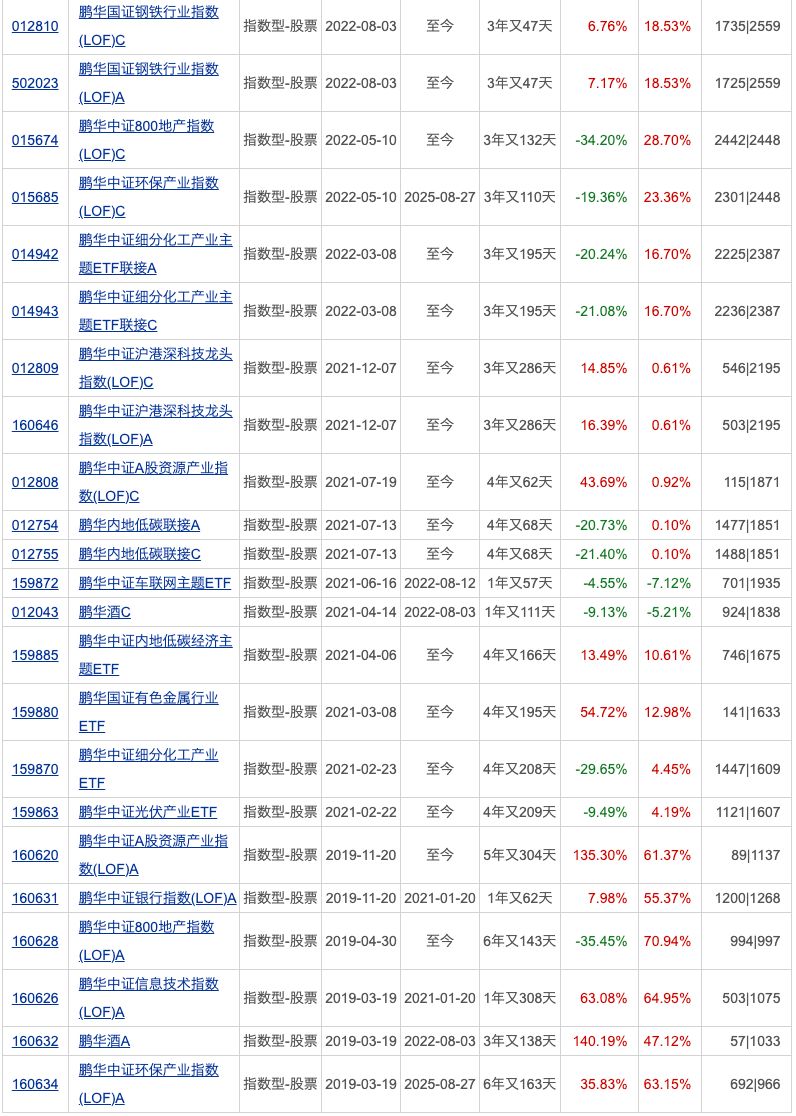Open 鹏华内地低碳联接A fund page
This screenshot has width=796, height=1116.
point(139,525)
